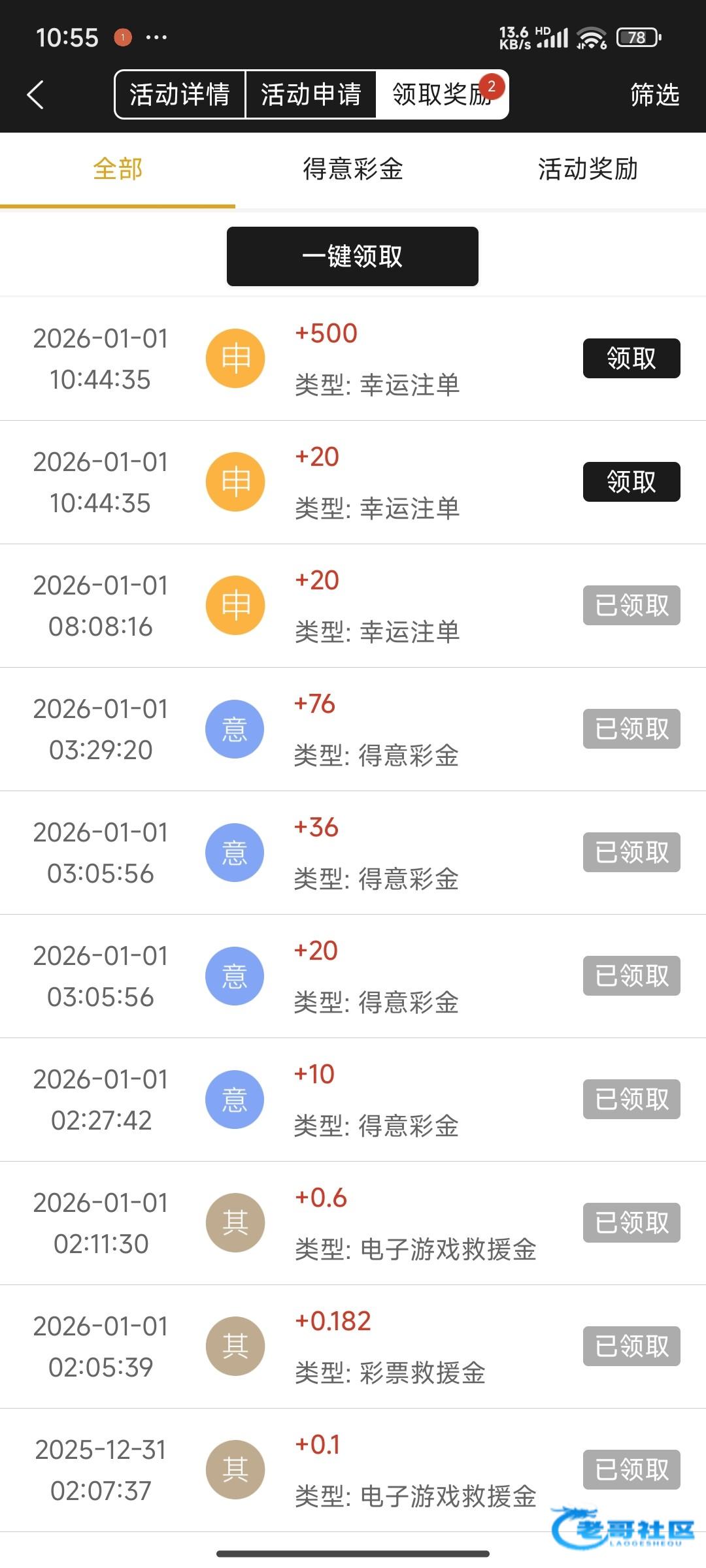Switch to the 活动详情 tab
Viewport: 706px width, 1568px height.
click(180, 95)
